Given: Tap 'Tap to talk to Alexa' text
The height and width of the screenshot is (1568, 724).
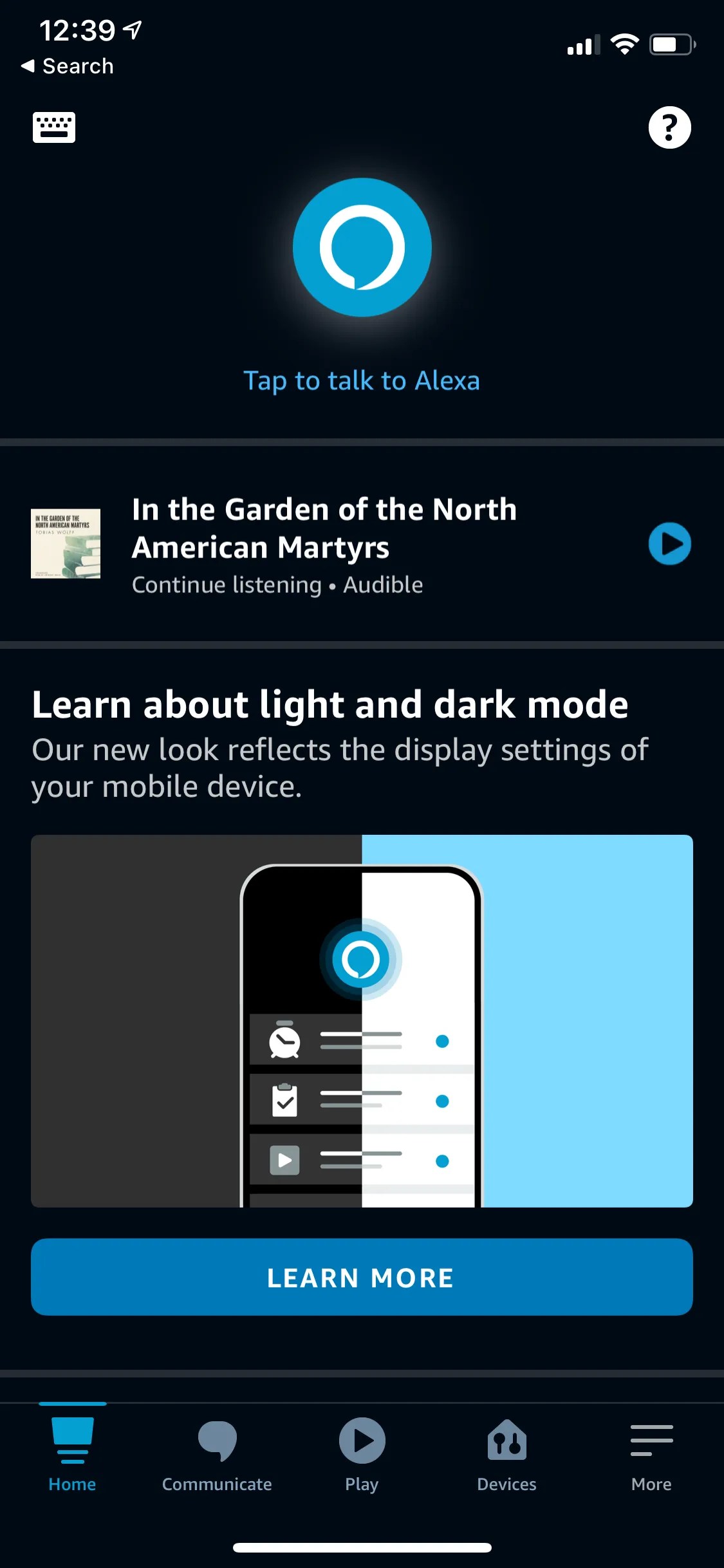Looking at the screenshot, I should [362, 380].
